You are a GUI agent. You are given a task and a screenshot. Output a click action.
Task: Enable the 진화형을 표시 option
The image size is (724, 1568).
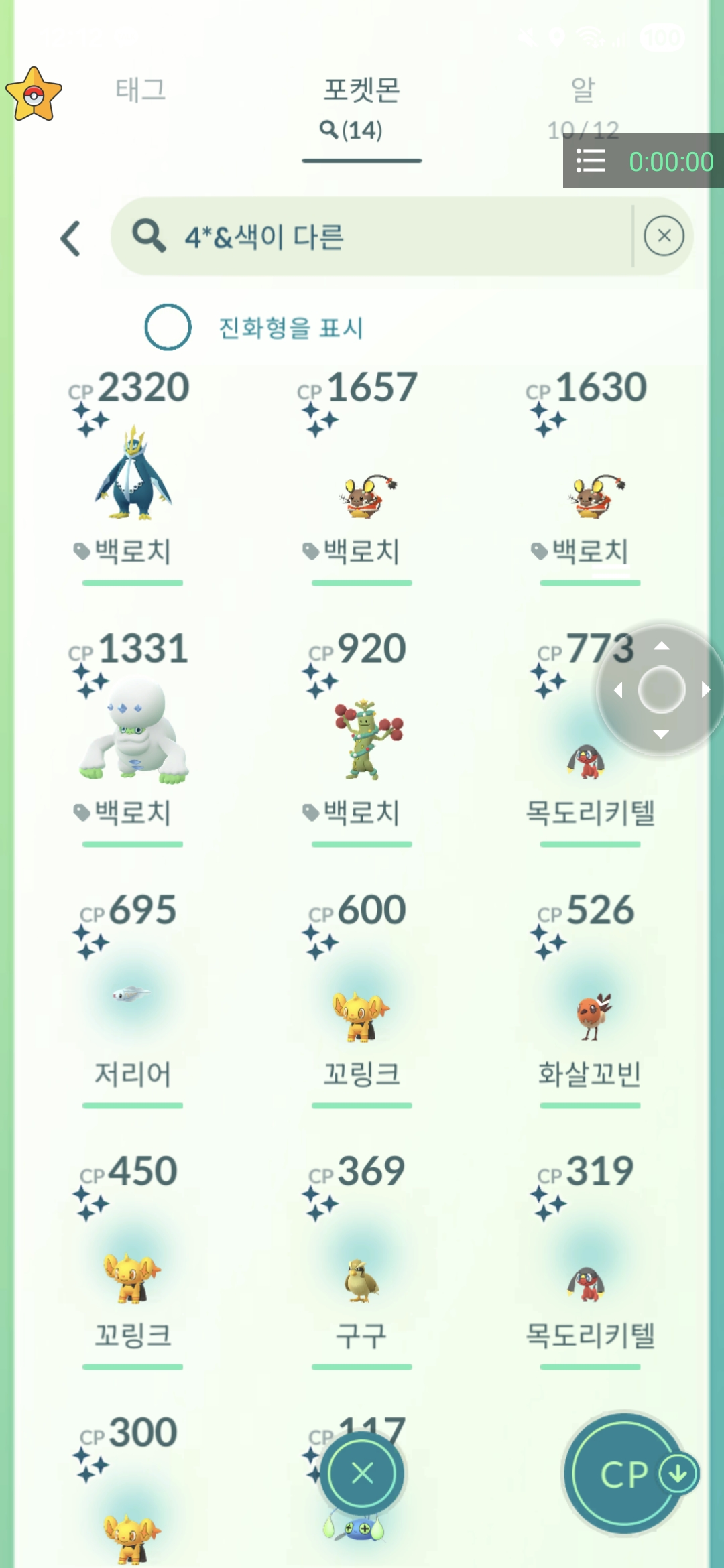point(168,327)
